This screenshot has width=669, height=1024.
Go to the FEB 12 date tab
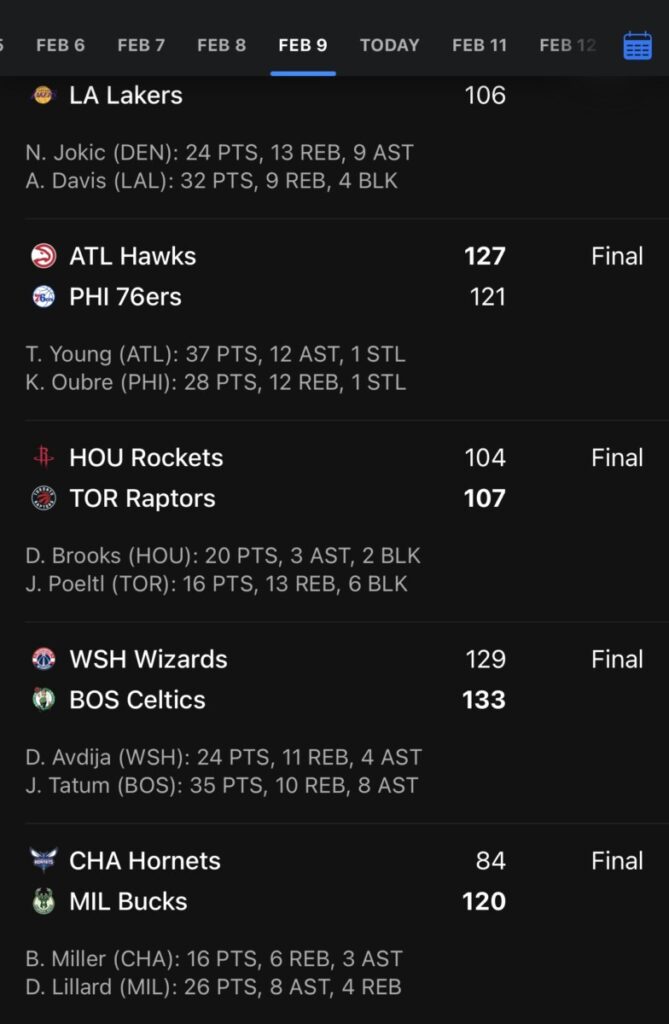(x=566, y=45)
